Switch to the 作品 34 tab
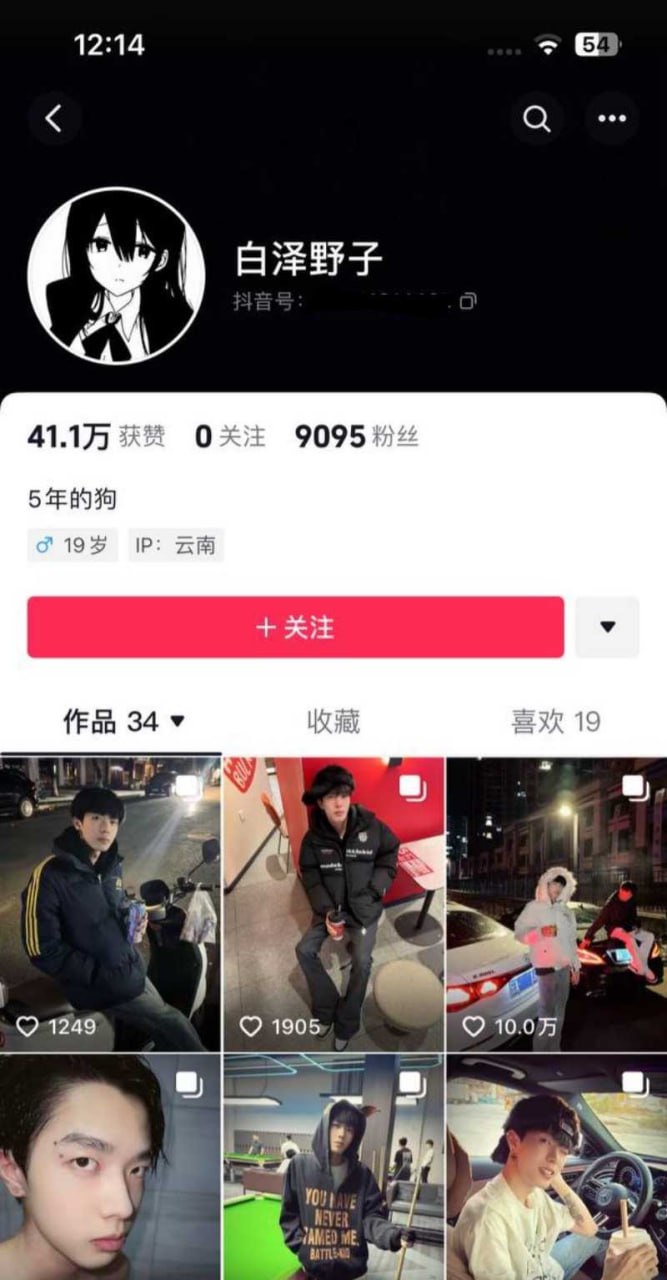Viewport: 667px width, 1280px height. 124,721
